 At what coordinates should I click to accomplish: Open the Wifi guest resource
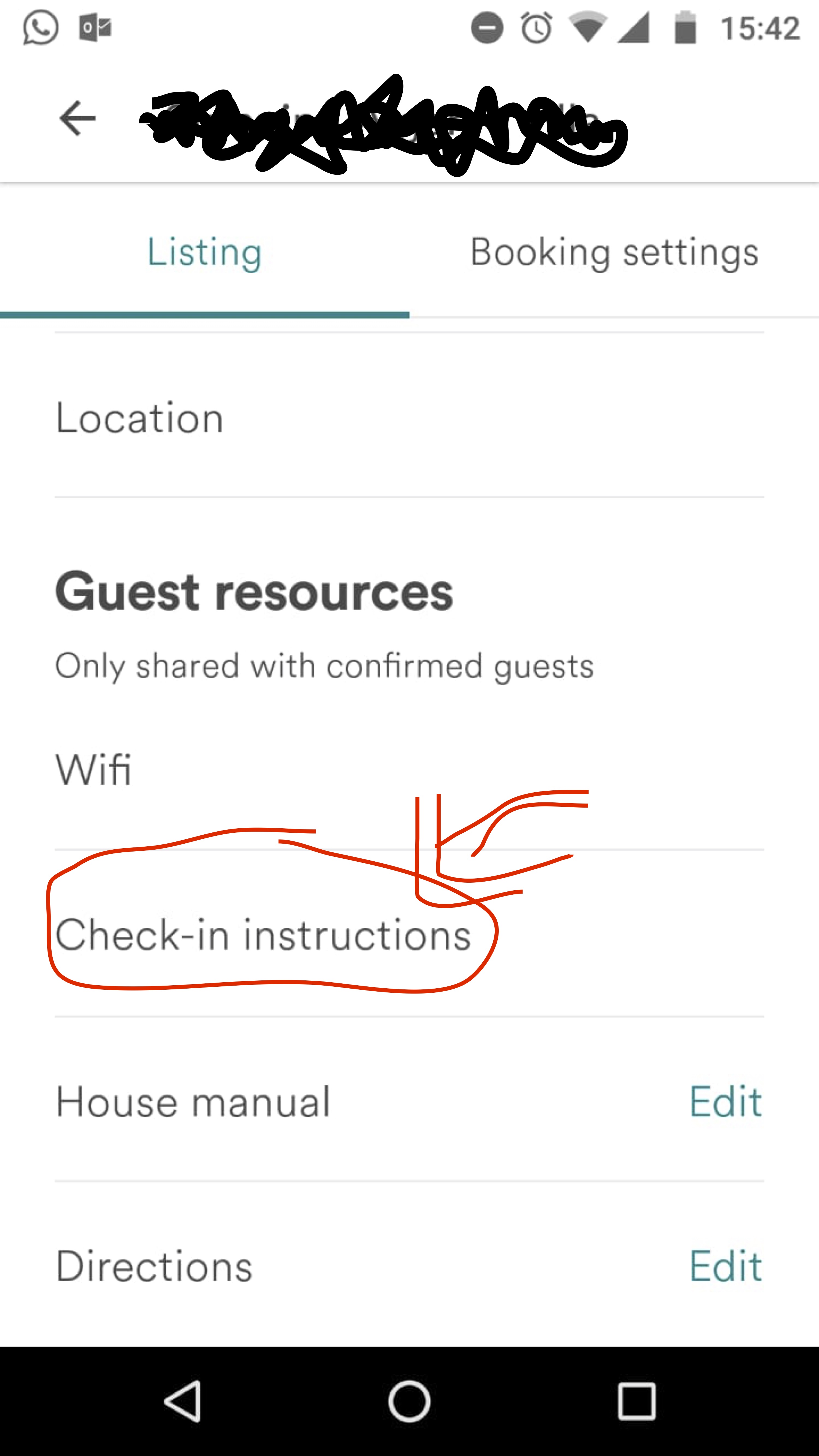[94, 770]
